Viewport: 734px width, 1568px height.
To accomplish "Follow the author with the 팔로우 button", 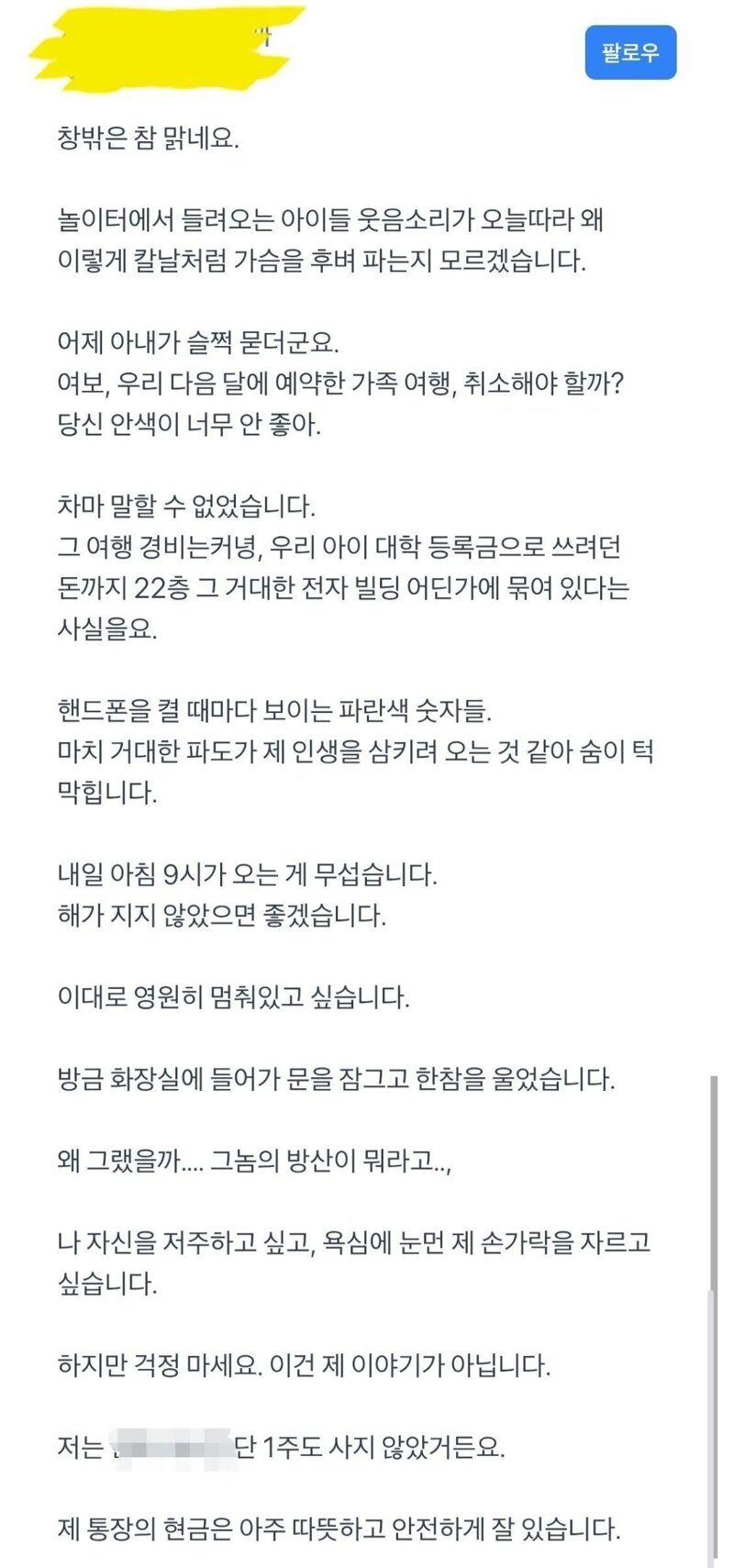I will click(x=630, y=52).
